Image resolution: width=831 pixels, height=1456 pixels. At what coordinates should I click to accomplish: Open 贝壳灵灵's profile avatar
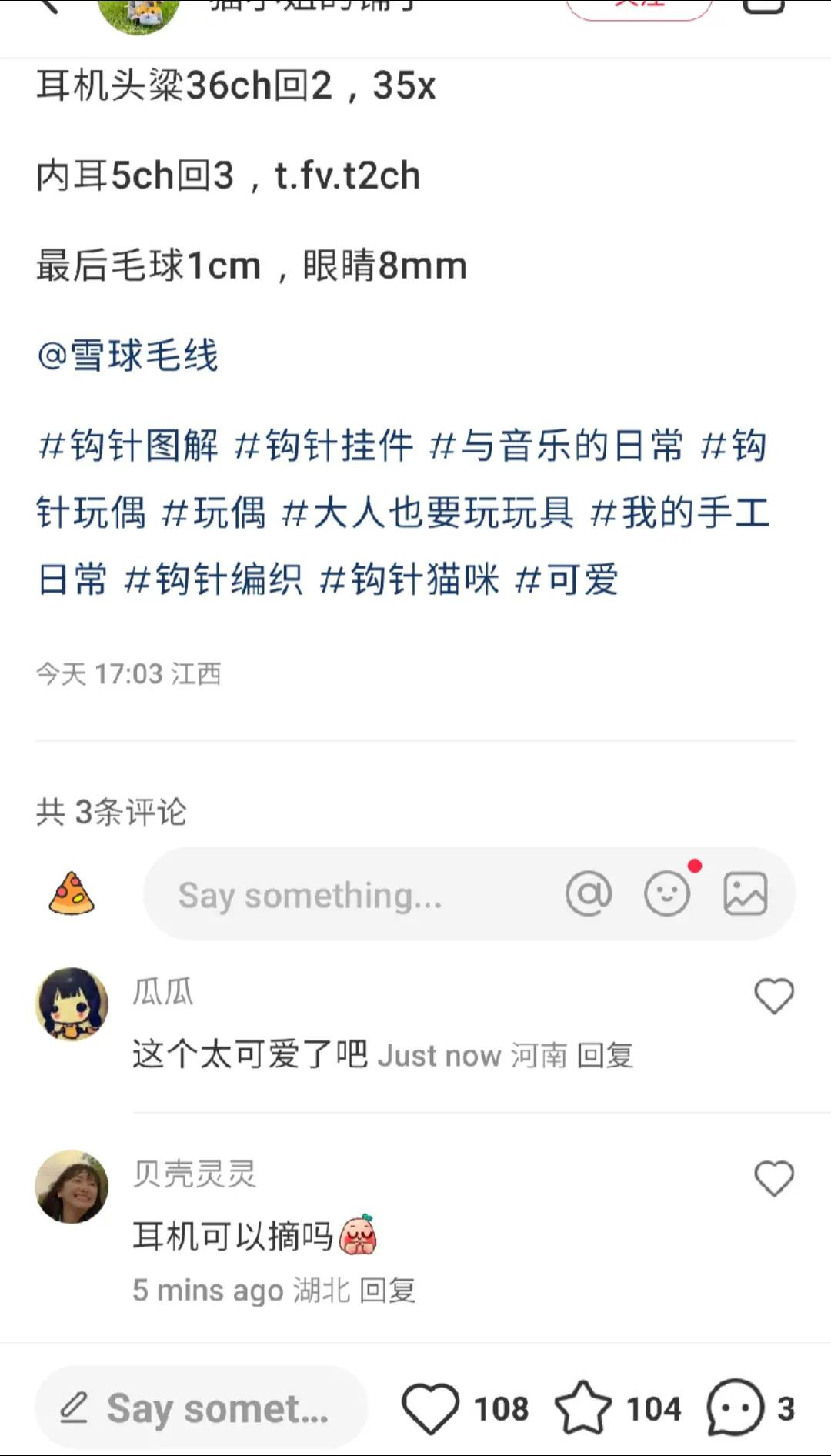tap(72, 1187)
